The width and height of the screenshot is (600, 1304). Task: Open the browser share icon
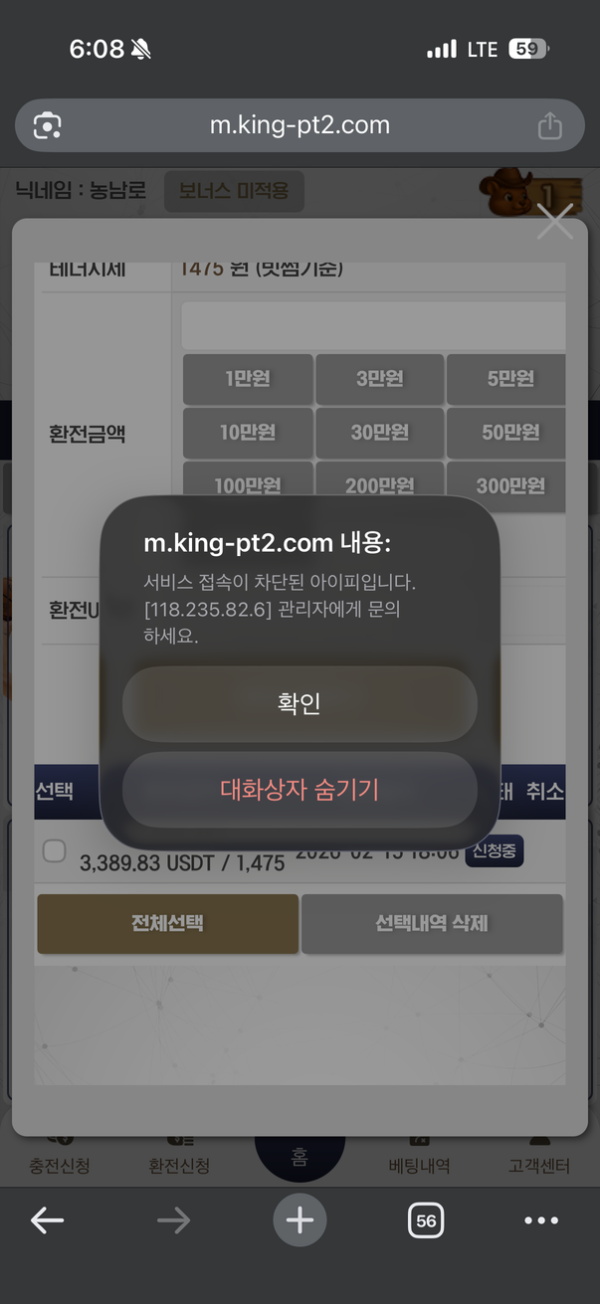pyautogui.click(x=550, y=126)
